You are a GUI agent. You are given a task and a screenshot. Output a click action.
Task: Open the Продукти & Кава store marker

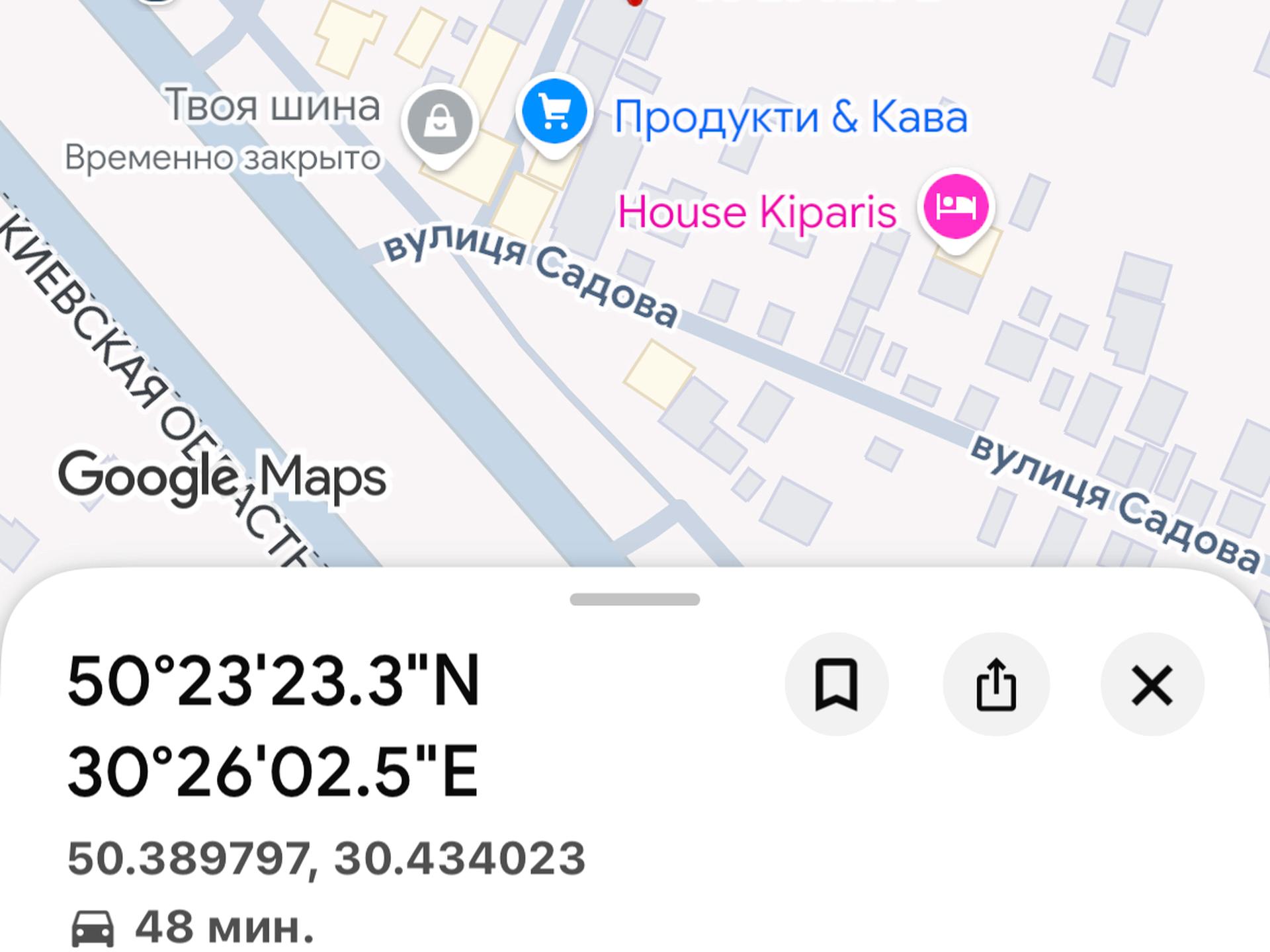[554, 113]
